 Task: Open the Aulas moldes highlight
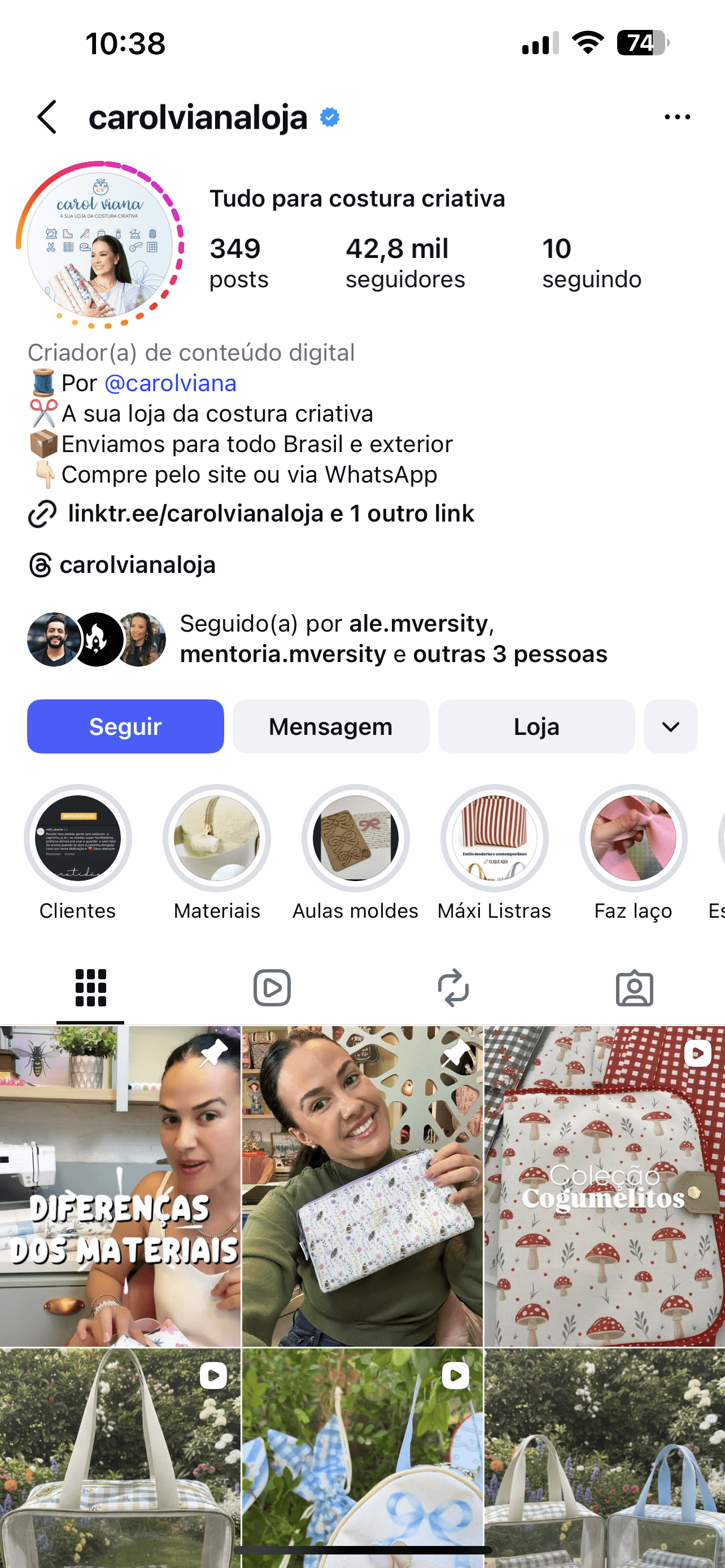click(x=356, y=838)
